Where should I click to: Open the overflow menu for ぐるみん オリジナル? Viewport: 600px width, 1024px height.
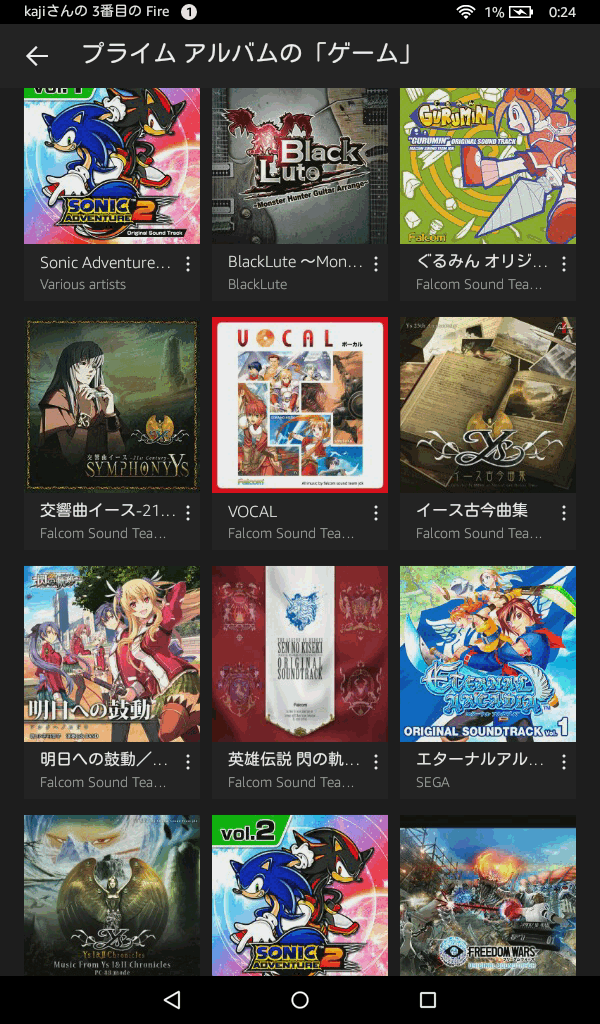click(x=564, y=264)
